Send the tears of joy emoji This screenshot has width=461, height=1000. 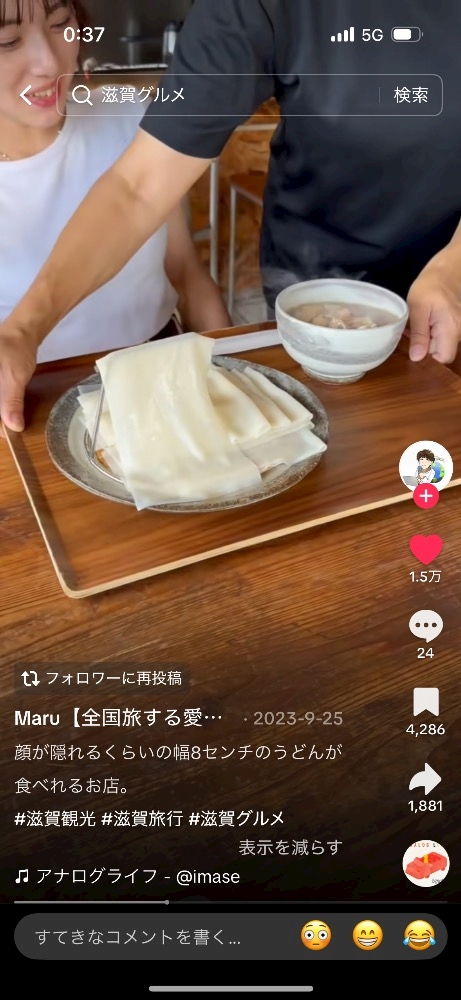pyautogui.click(x=420, y=936)
